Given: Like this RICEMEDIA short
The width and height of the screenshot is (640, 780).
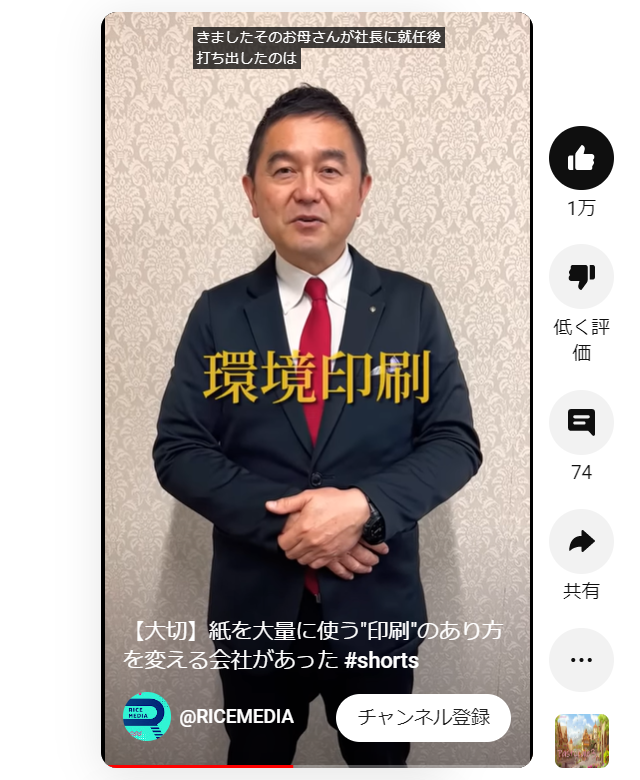Looking at the screenshot, I should point(581,158).
